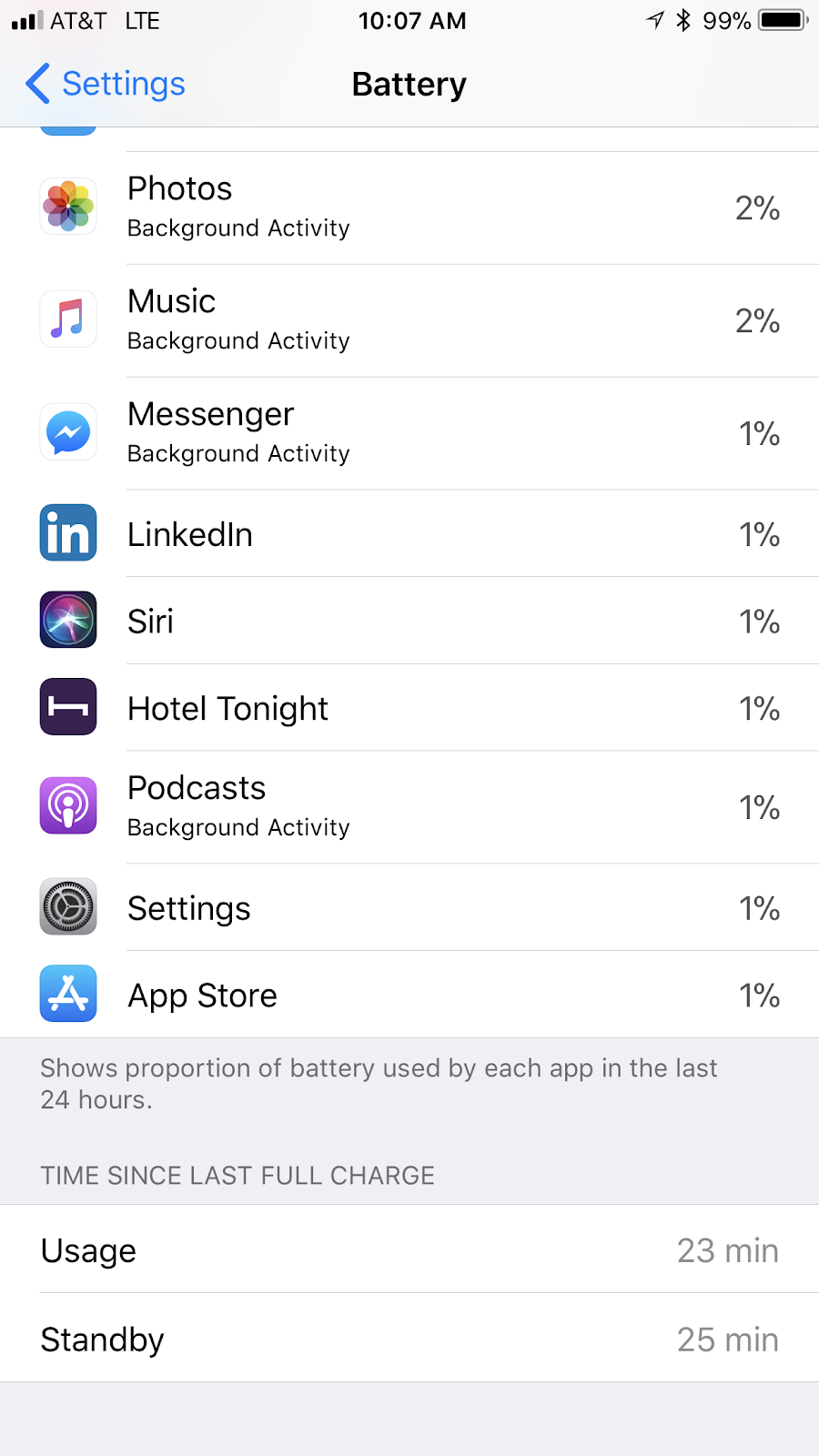The height and width of the screenshot is (1456, 819).
Task: Tap the Podcasts battery row
Action: pos(409,806)
